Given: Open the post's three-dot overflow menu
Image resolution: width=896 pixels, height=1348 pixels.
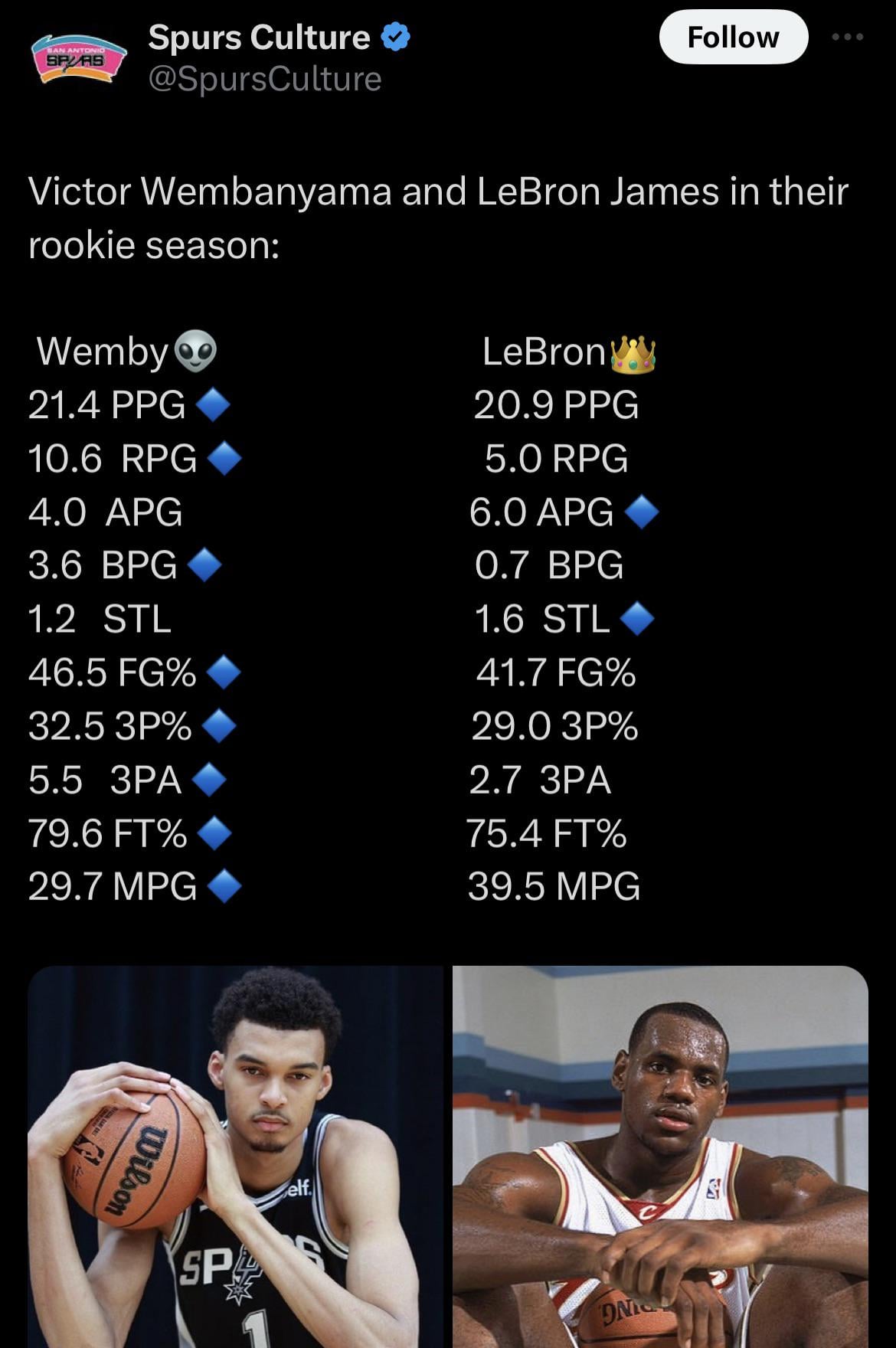Looking at the screenshot, I should pos(848,37).
